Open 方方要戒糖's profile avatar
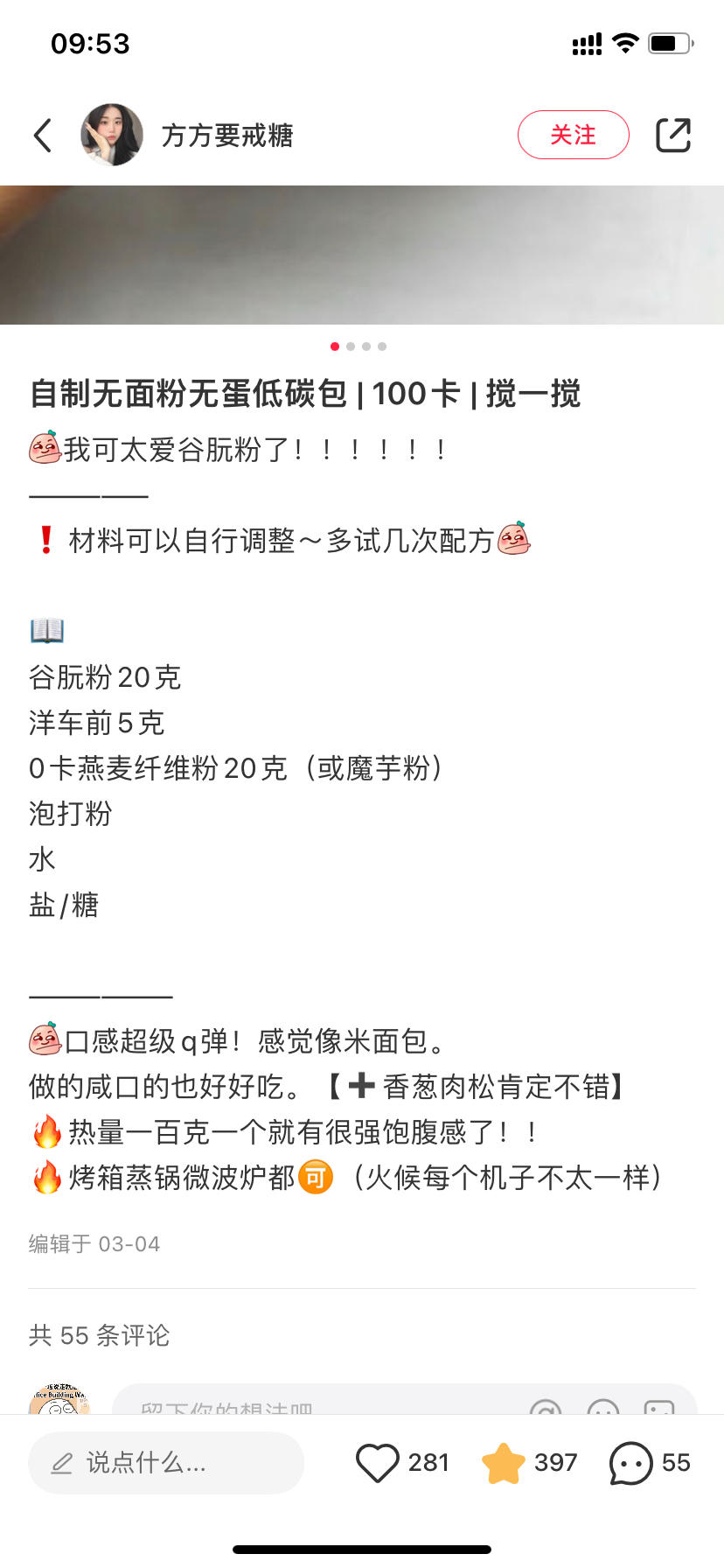The image size is (724, 1568). pyautogui.click(x=112, y=136)
